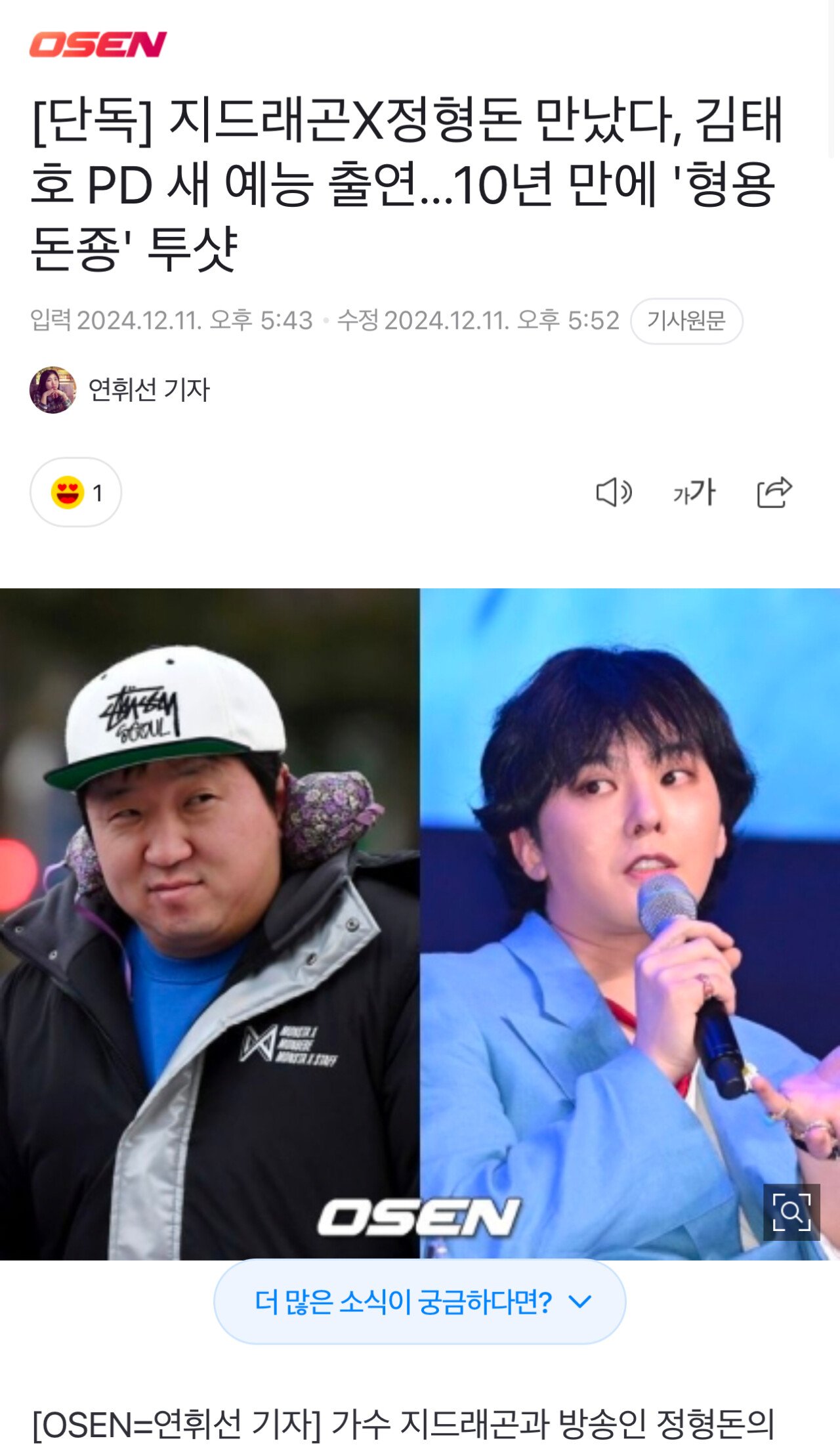Listen to the article with the speaker icon
Viewport: 840px width, 1447px height.
point(614,492)
